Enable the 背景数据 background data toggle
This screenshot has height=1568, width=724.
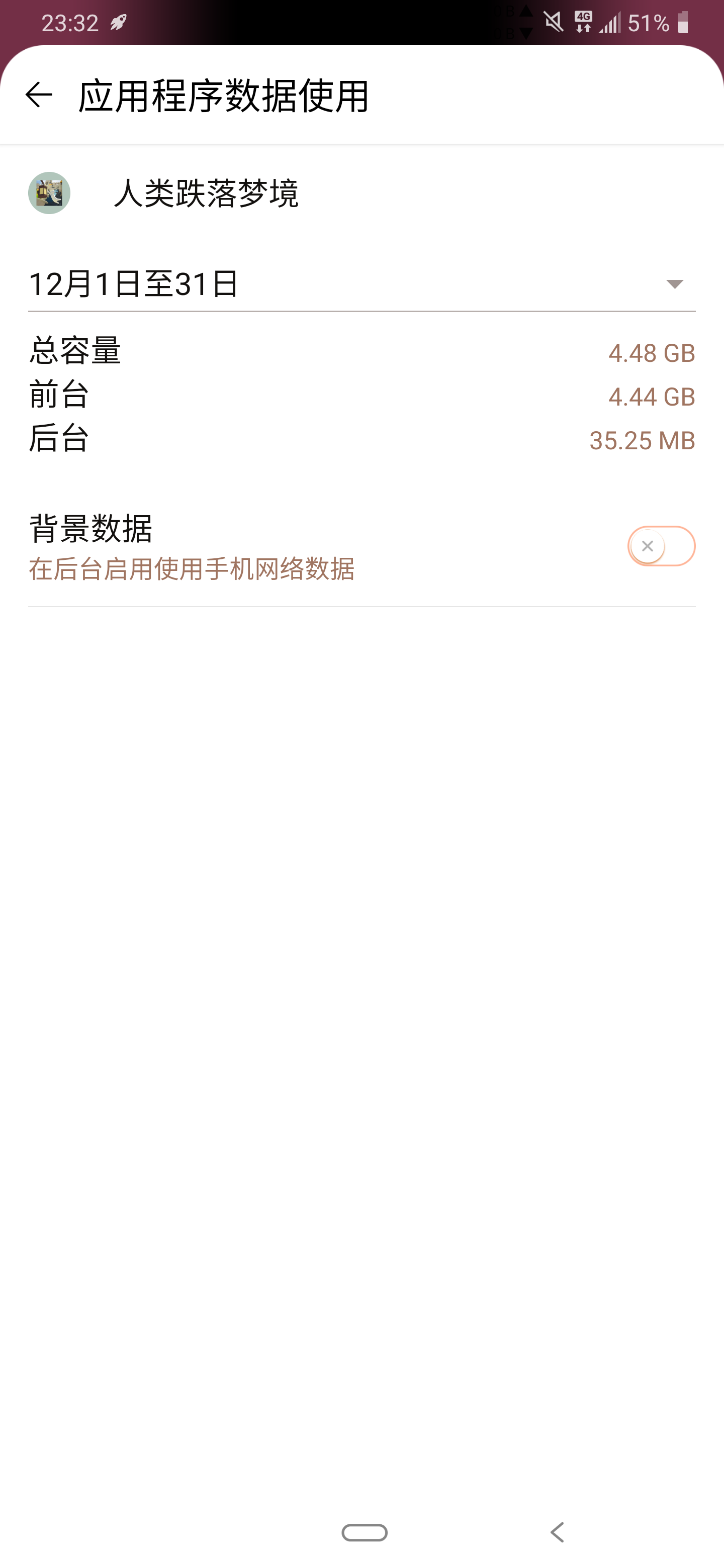click(x=661, y=546)
